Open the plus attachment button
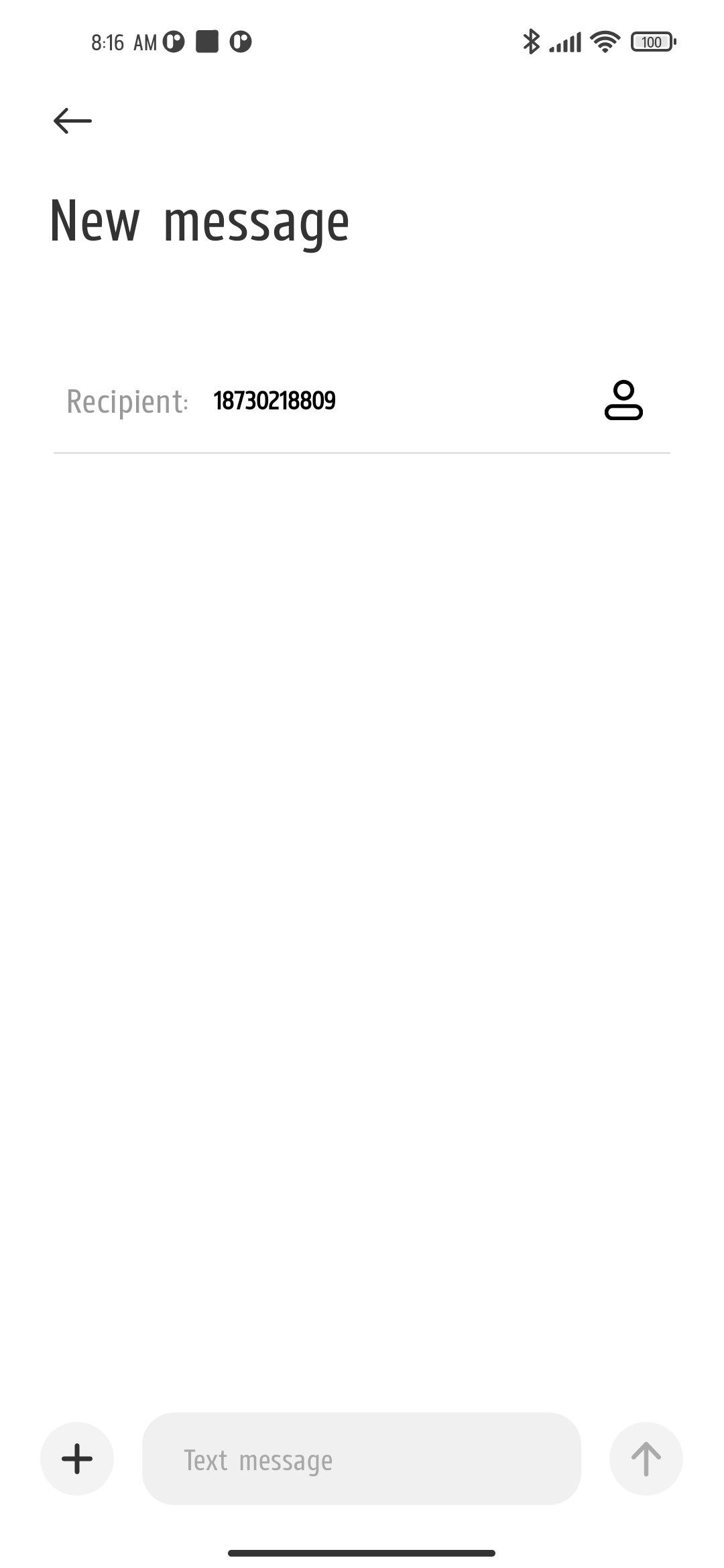The width and height of the screenshot is (724, 1568). pyautogui.click(x=77, y=1459)
